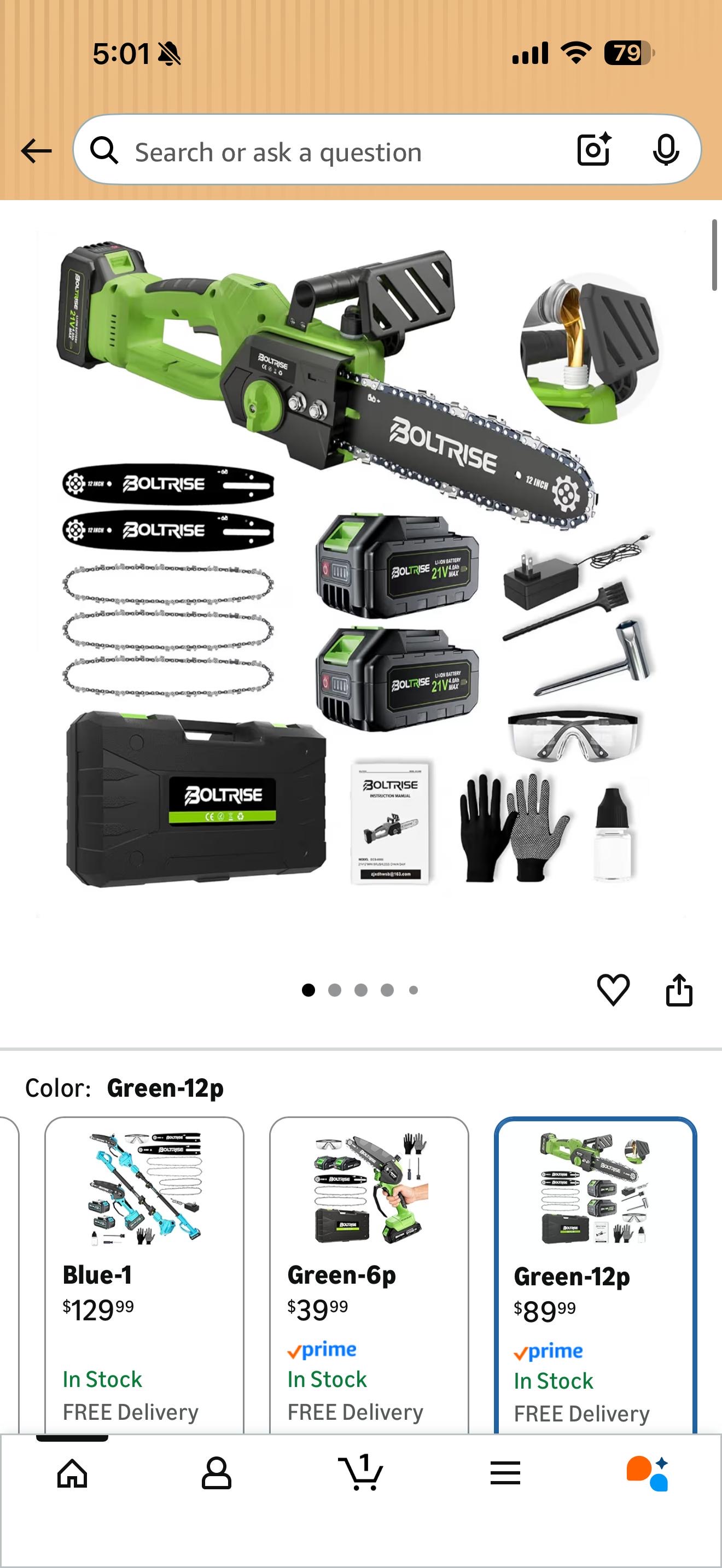
Task: Choose the Green-6p variant card
Action: pyautogui.click(x=369, y=1272)
